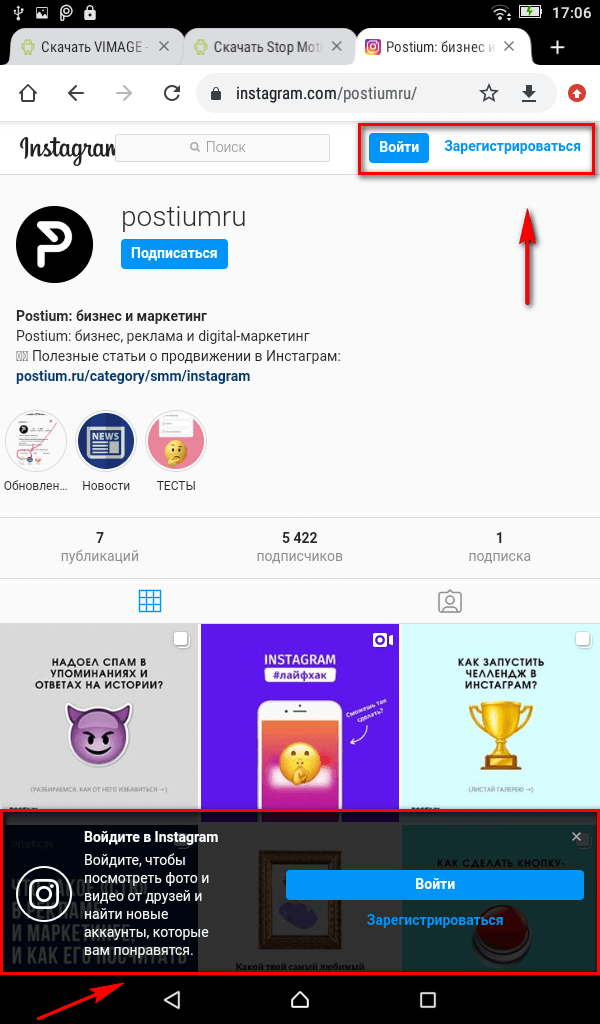Image resolution: width=600 pixels, height=1024 pixels.
Task: Open Зарегистрироваться link in the header
Action: [512, 147]
